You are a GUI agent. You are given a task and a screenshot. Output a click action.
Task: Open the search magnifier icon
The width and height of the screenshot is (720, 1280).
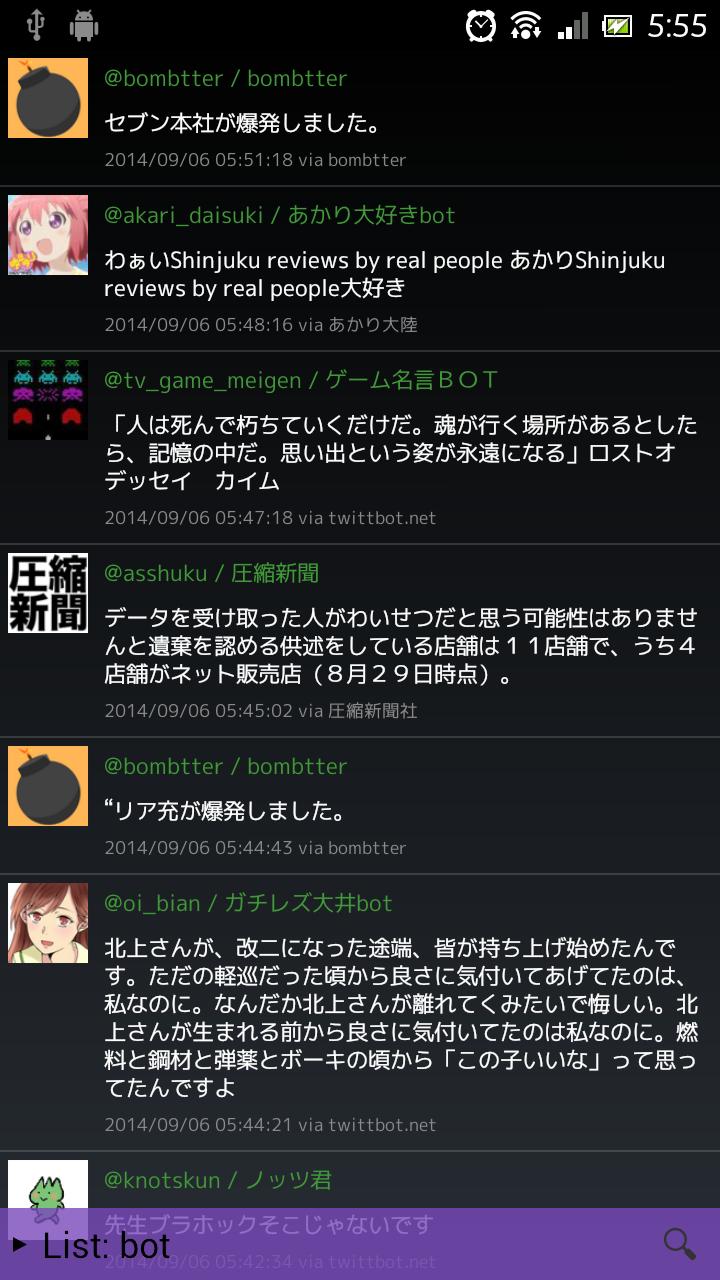pos(679,1244)
